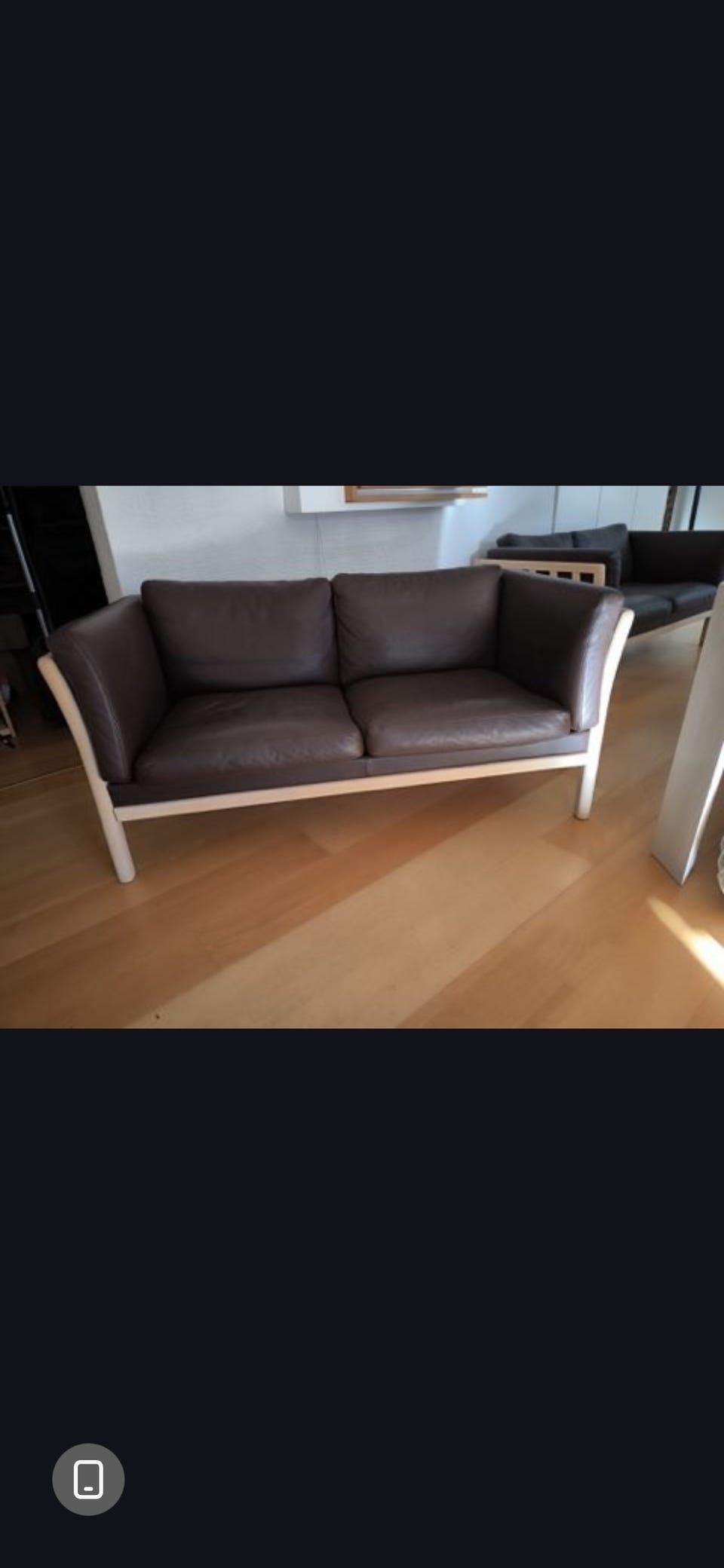Tap the image to reveal hidden options
The width and height of the screenshot is (724, 1568).
pyautogui.click(x=362, y=754)
